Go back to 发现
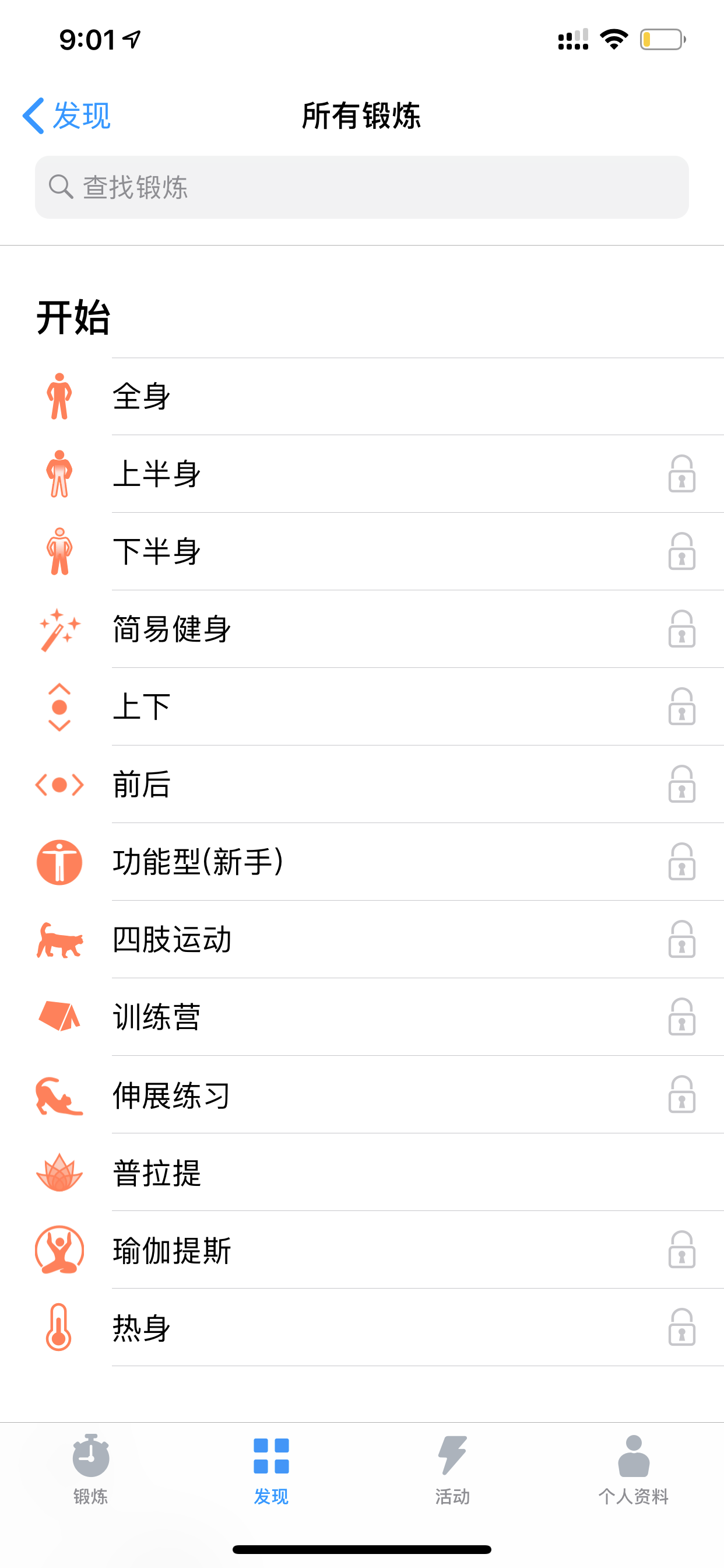 (67, 115)
